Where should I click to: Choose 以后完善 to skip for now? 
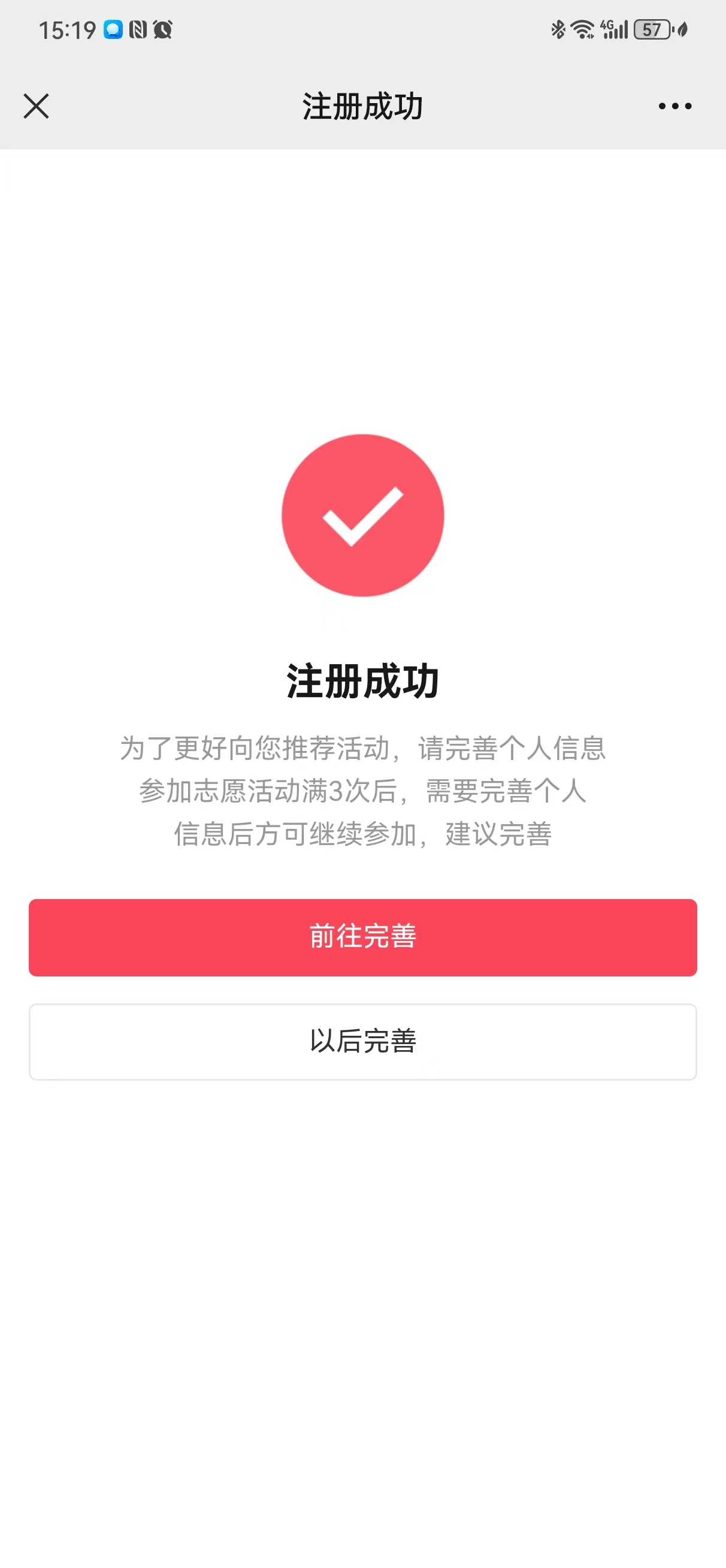point(362,1042)
